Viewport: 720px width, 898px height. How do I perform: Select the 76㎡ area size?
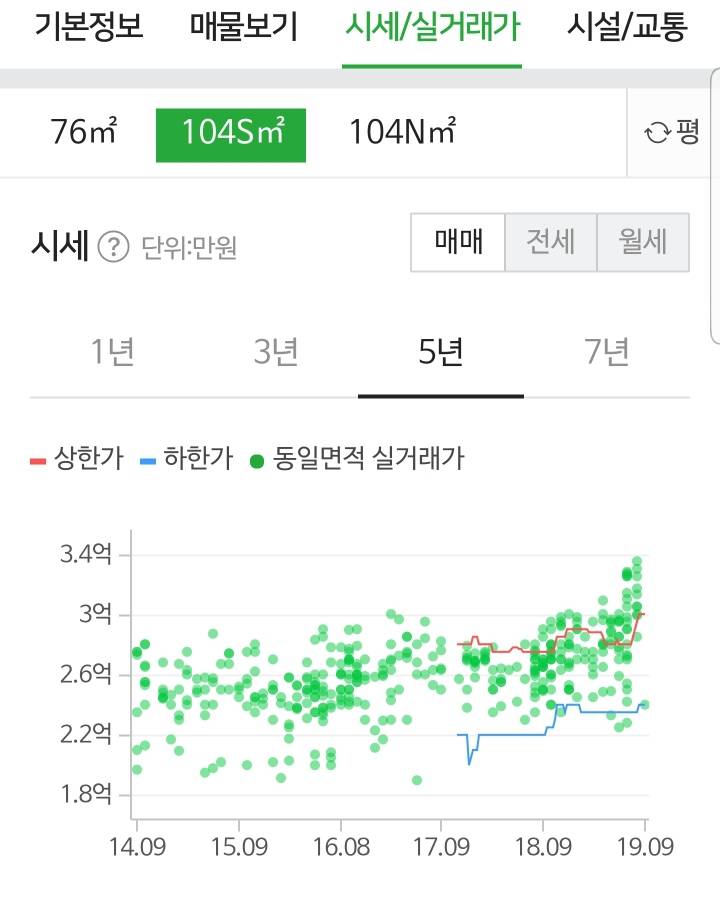[84, 132]
